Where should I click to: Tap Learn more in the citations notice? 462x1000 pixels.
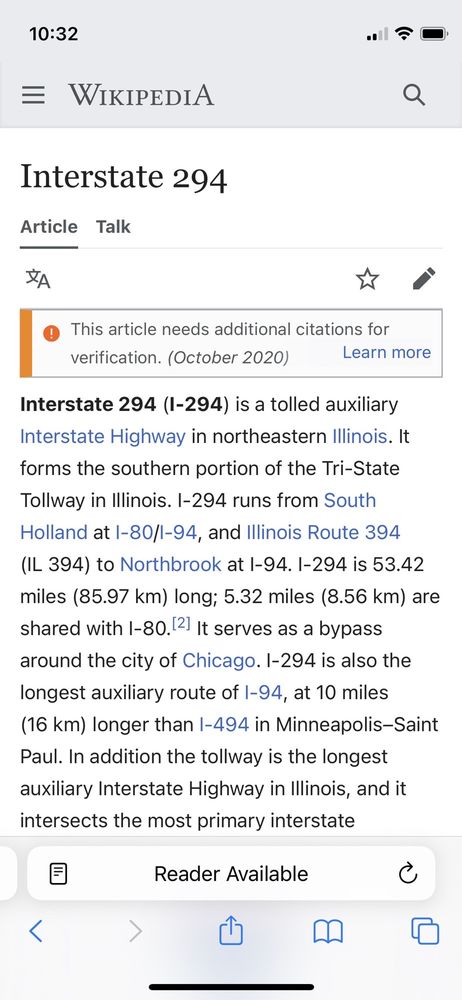pyautogui.click(x=387, y=352)
